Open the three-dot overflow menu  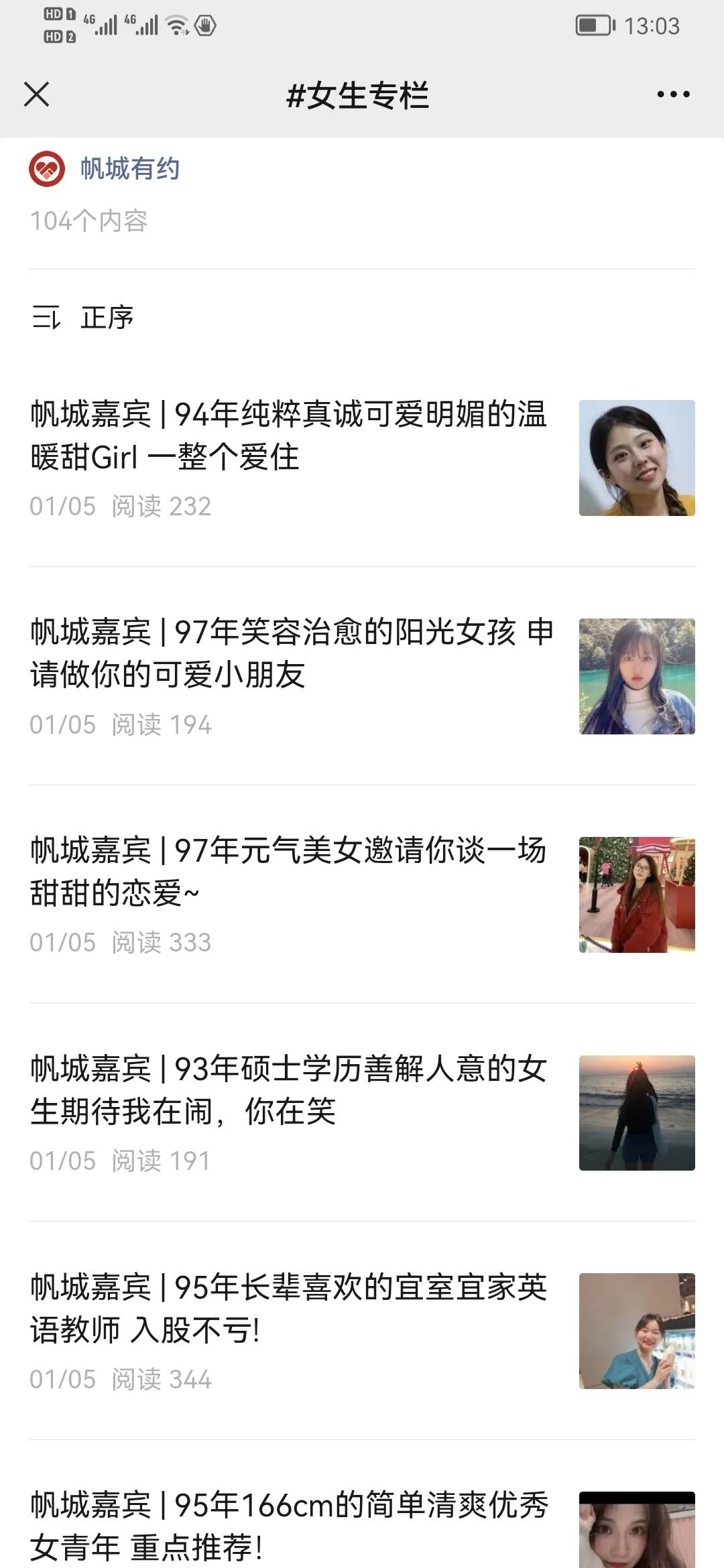[x=673, y=94]
